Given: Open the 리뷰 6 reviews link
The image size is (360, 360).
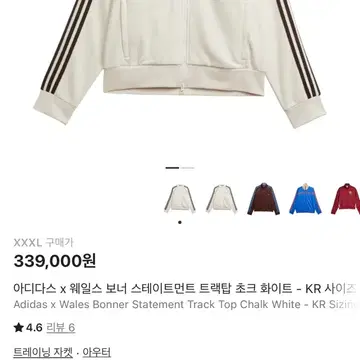Looking at the screenshot, I should (x=61, y=328).
